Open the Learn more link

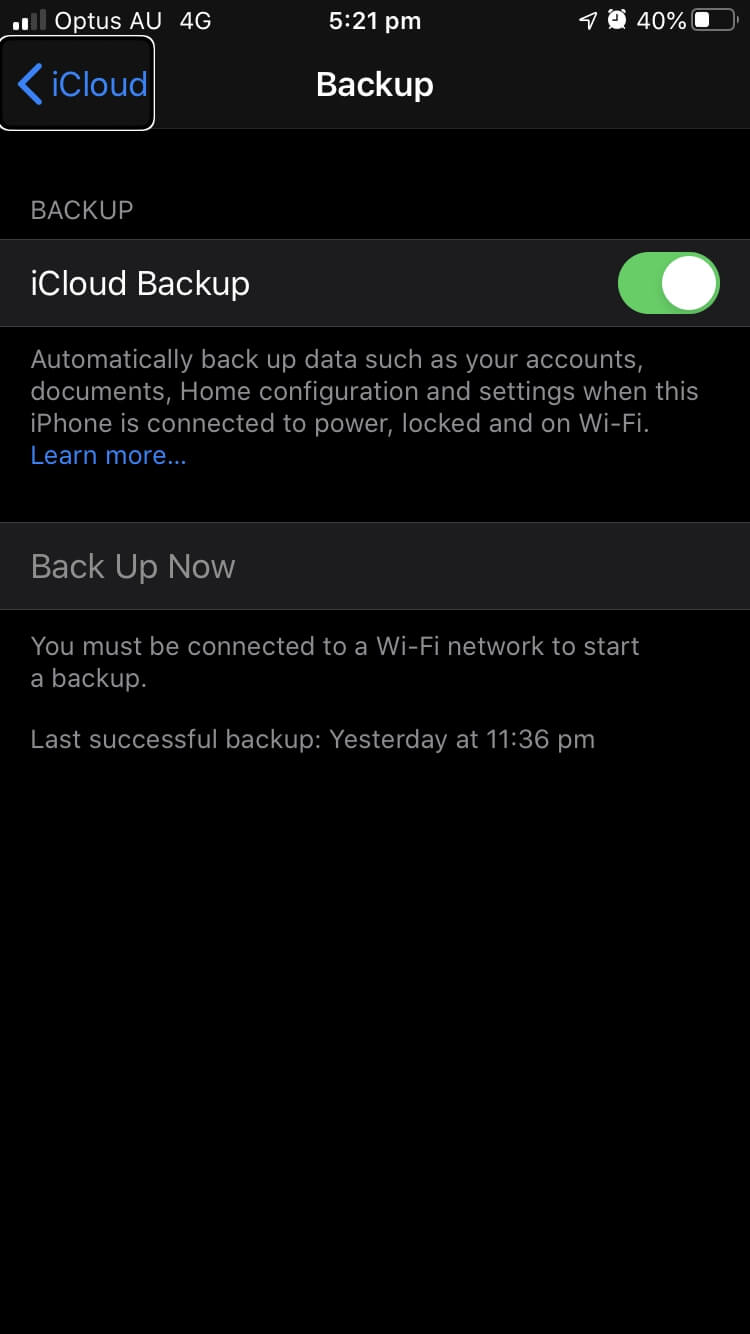(x=108, y=456)
